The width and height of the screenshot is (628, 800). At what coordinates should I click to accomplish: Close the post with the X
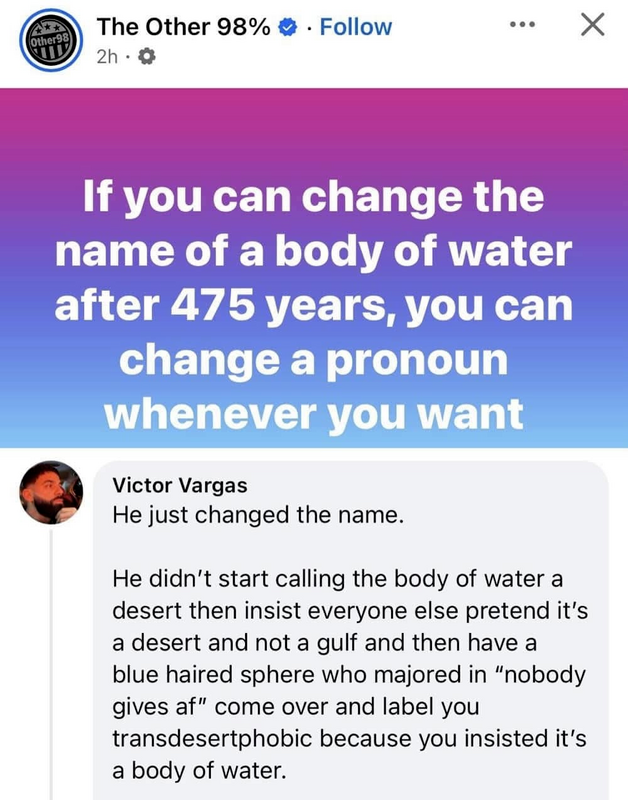click(x=593, y=28)
